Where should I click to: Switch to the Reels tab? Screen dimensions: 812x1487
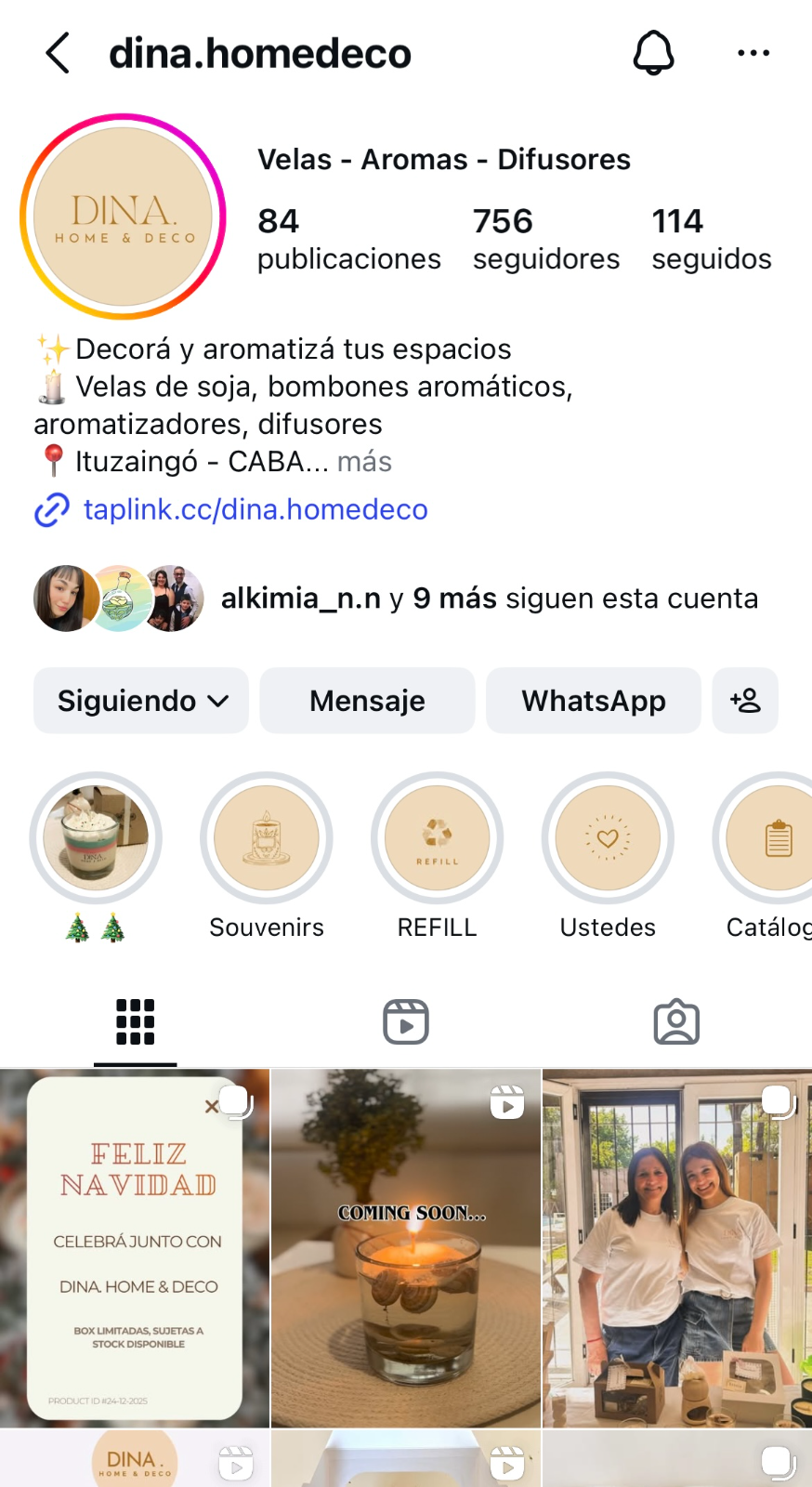coord(406,1022)
